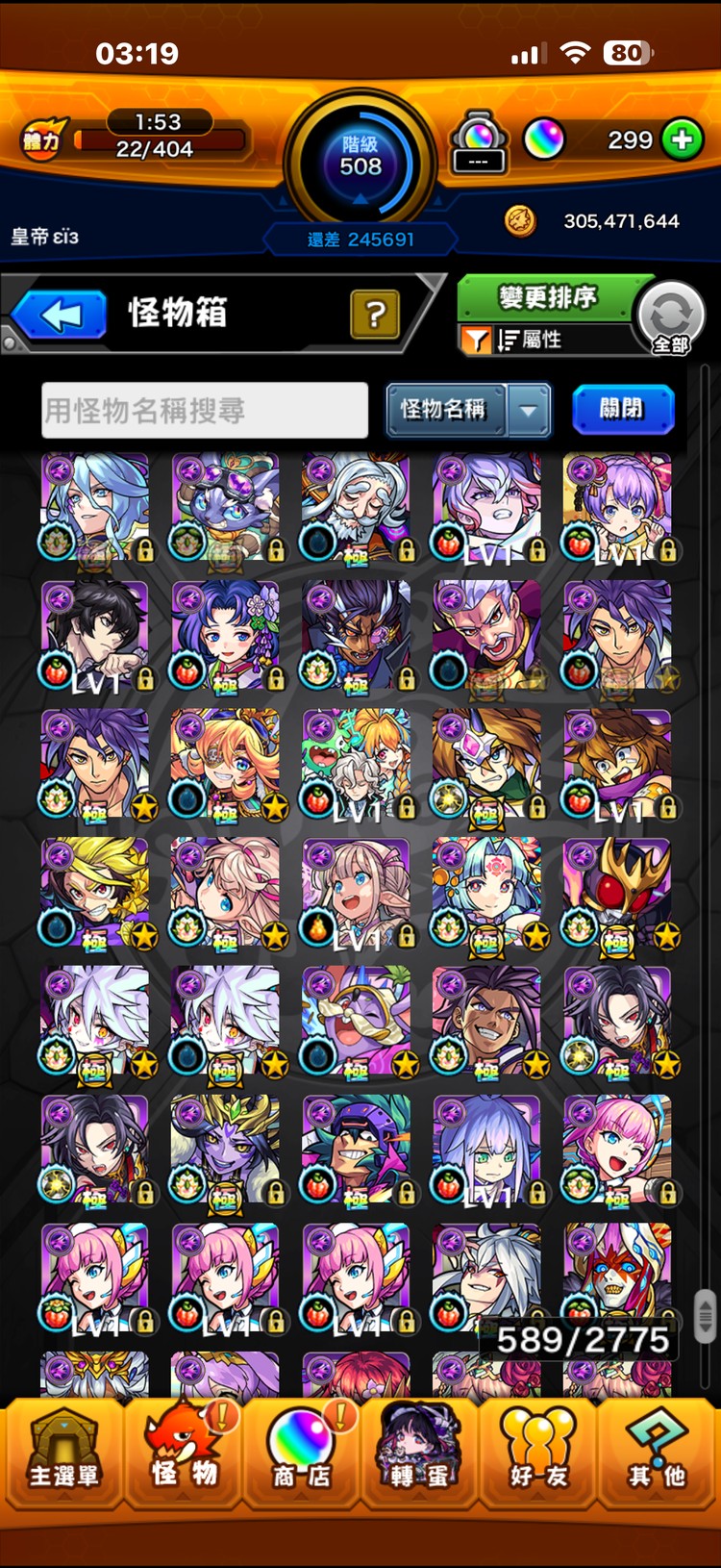This screenshot has width=721, height=1568.
Task: Open the 商店 shop tab
Action: pos(302,1453)
